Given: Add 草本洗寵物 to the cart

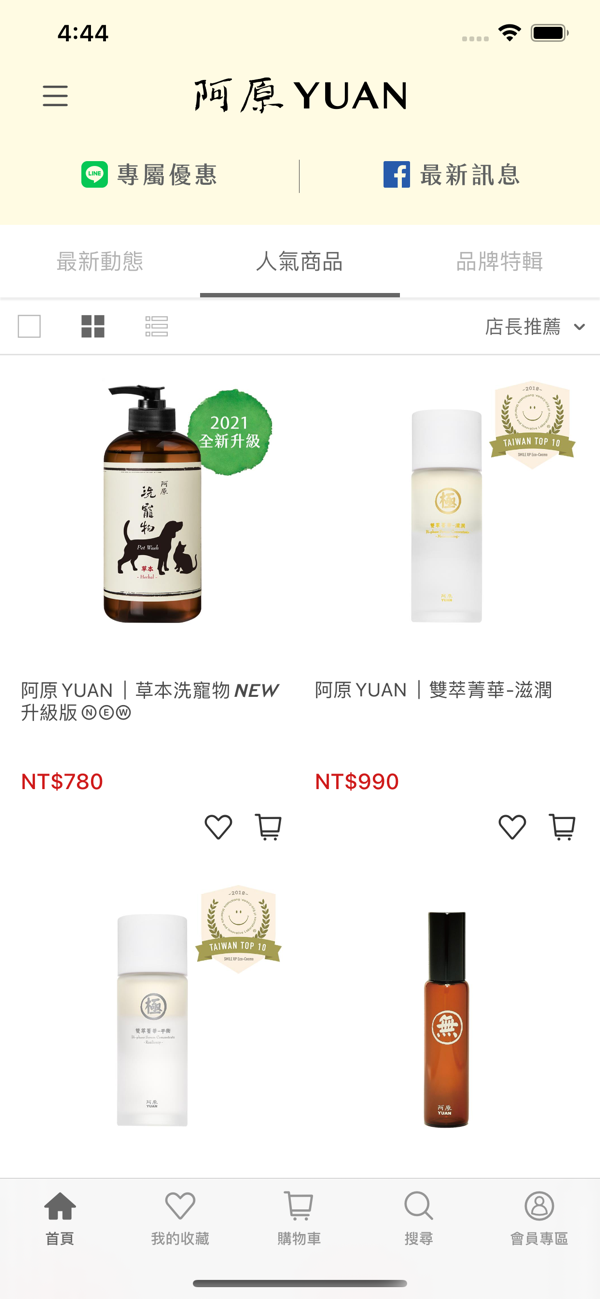Looking at the screenshot, I should pyautogui.click(x=268, y=827).
